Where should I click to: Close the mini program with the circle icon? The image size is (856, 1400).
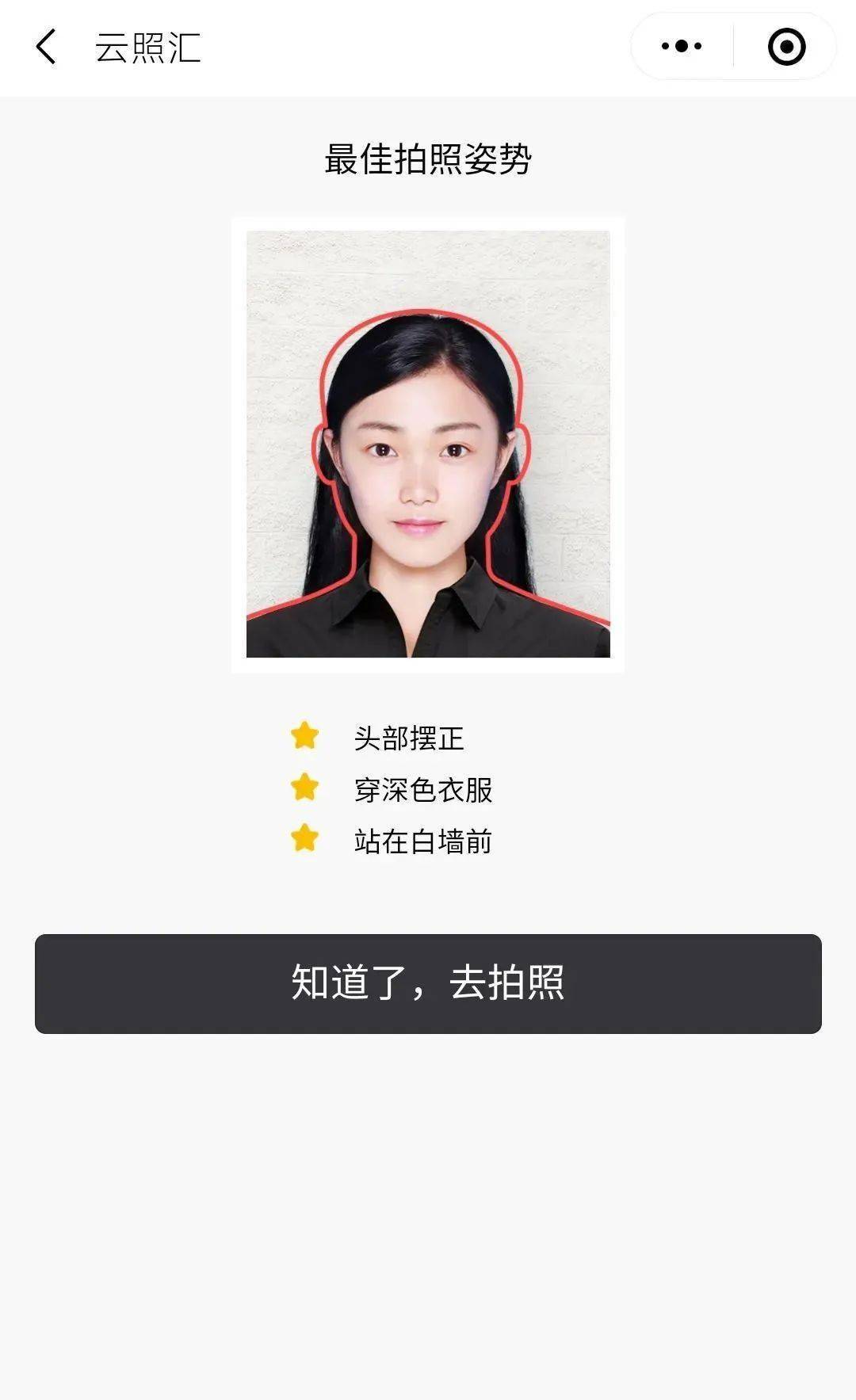(x=786, y=47)
